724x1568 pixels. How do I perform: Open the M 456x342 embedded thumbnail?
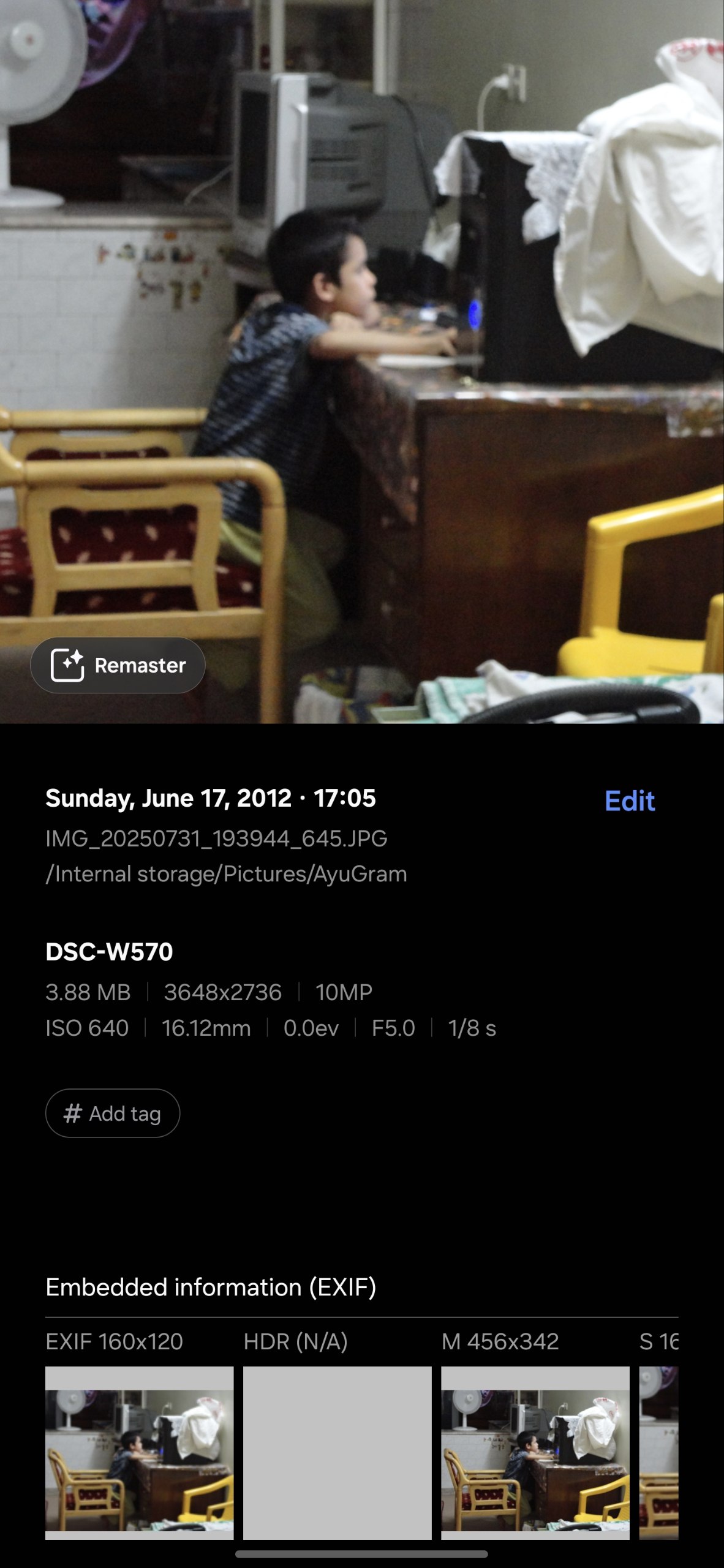[x=535, y=1452]
